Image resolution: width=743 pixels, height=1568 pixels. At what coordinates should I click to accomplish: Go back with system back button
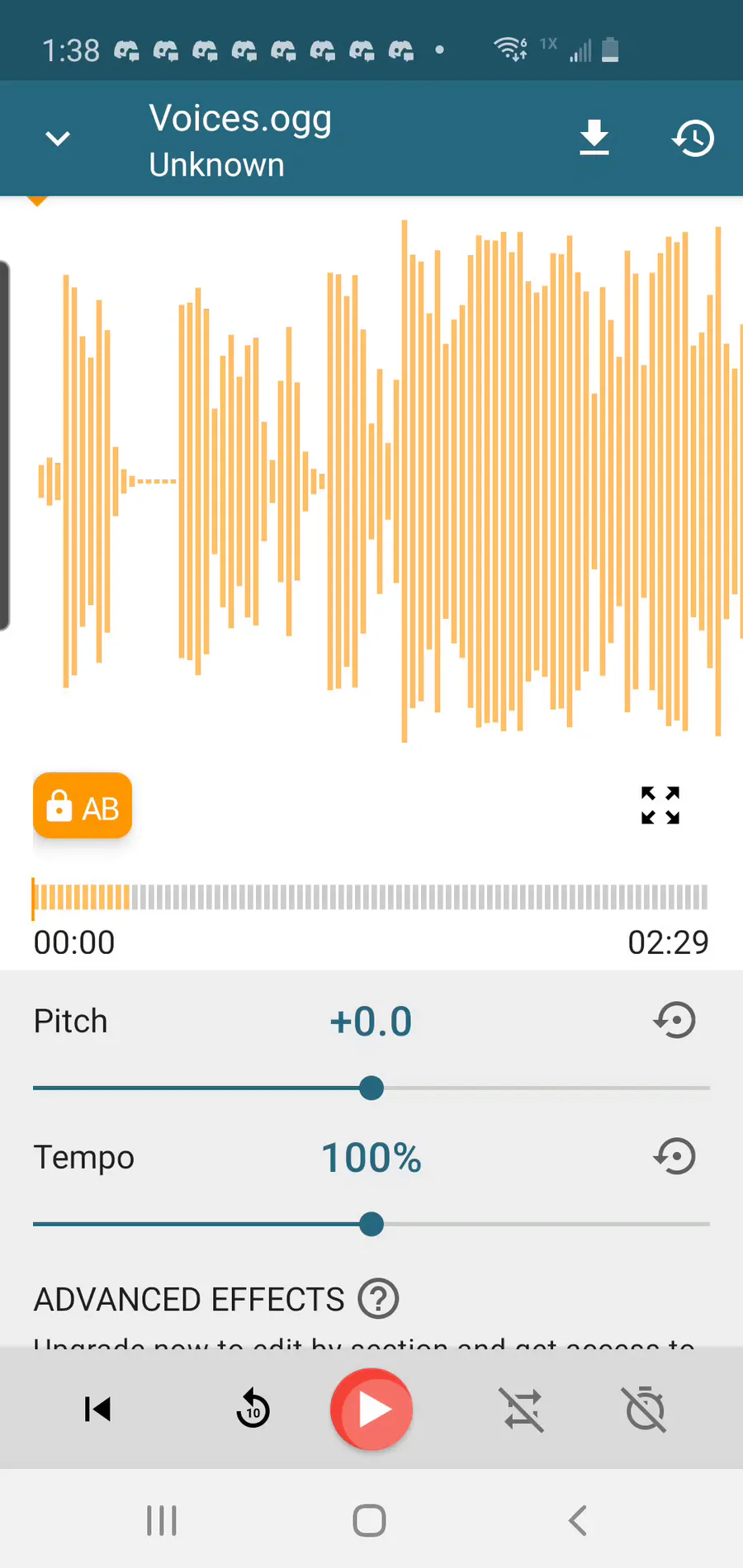(x=578, y=1520)
